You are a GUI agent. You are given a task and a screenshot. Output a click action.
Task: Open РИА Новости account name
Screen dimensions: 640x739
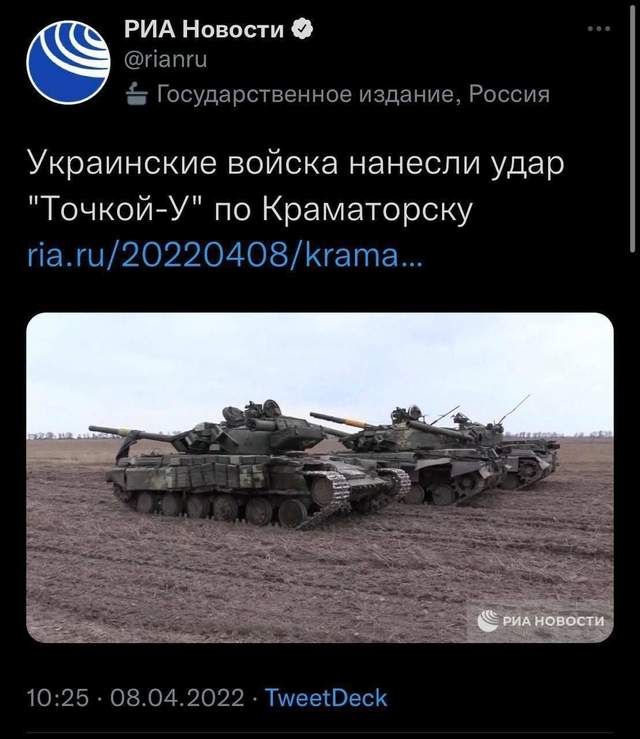point(204,32)
